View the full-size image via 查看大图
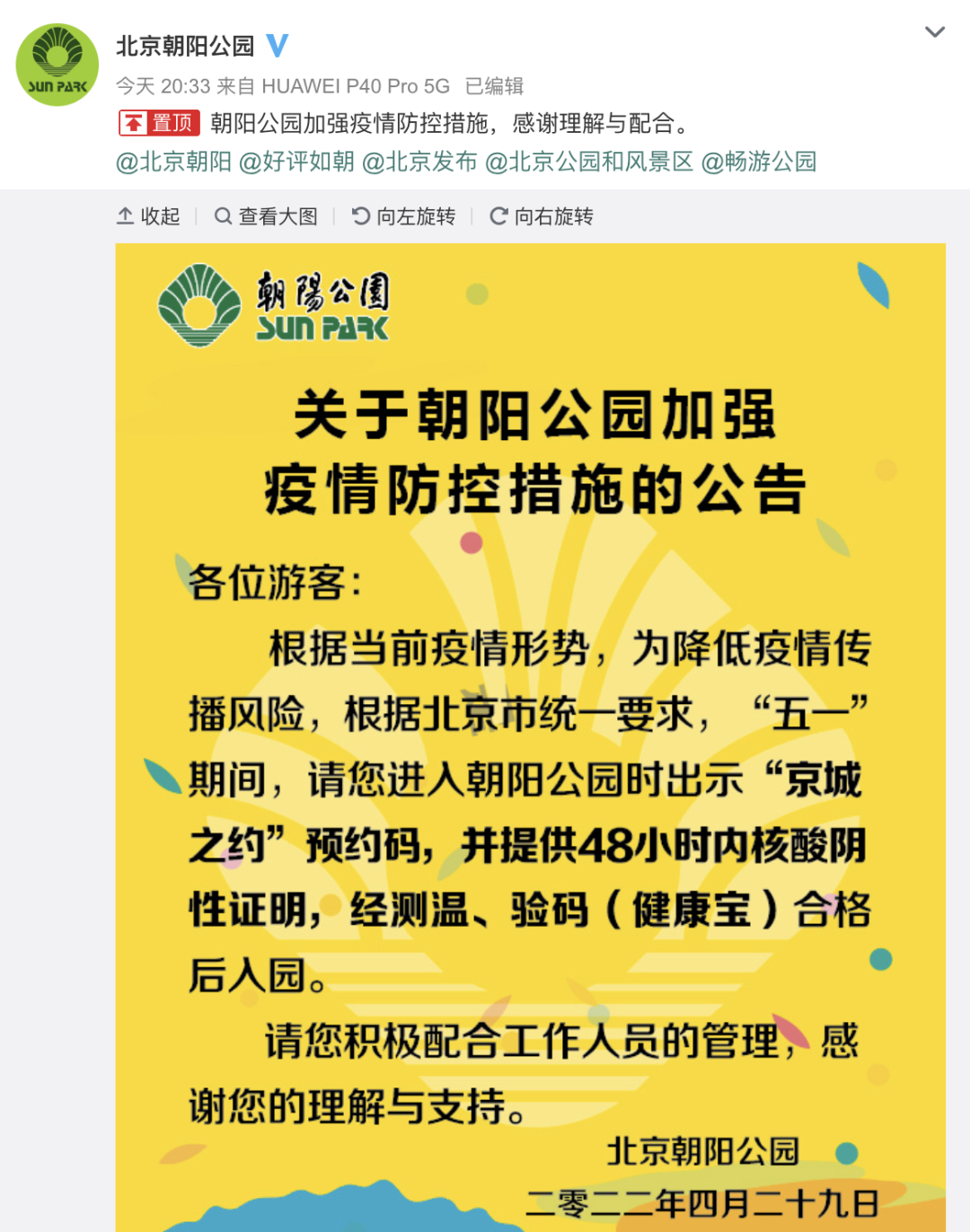This screenshot has width=970, height=1232. pos(267,216)
